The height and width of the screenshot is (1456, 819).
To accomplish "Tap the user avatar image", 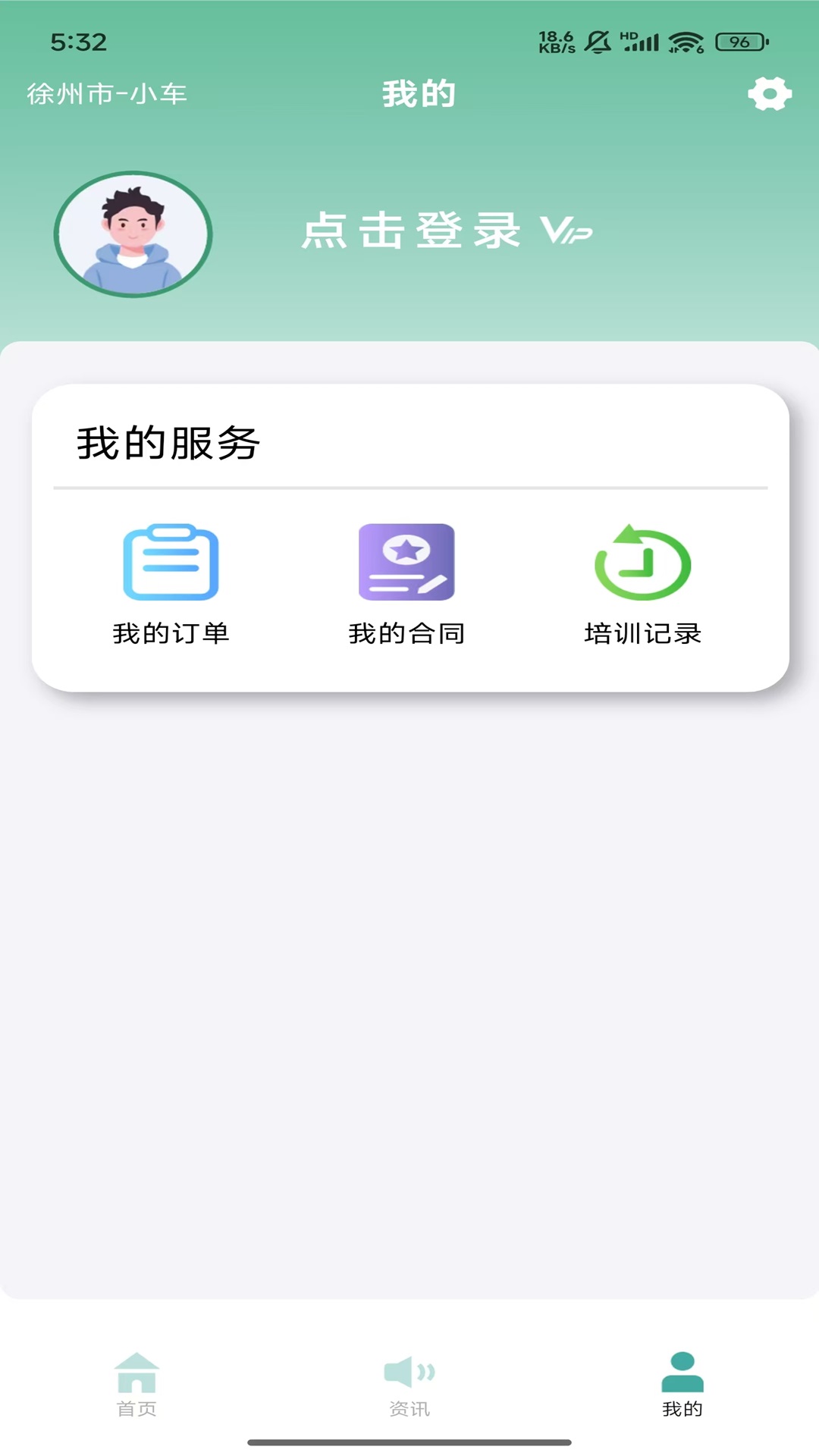I will pos(133,233).
